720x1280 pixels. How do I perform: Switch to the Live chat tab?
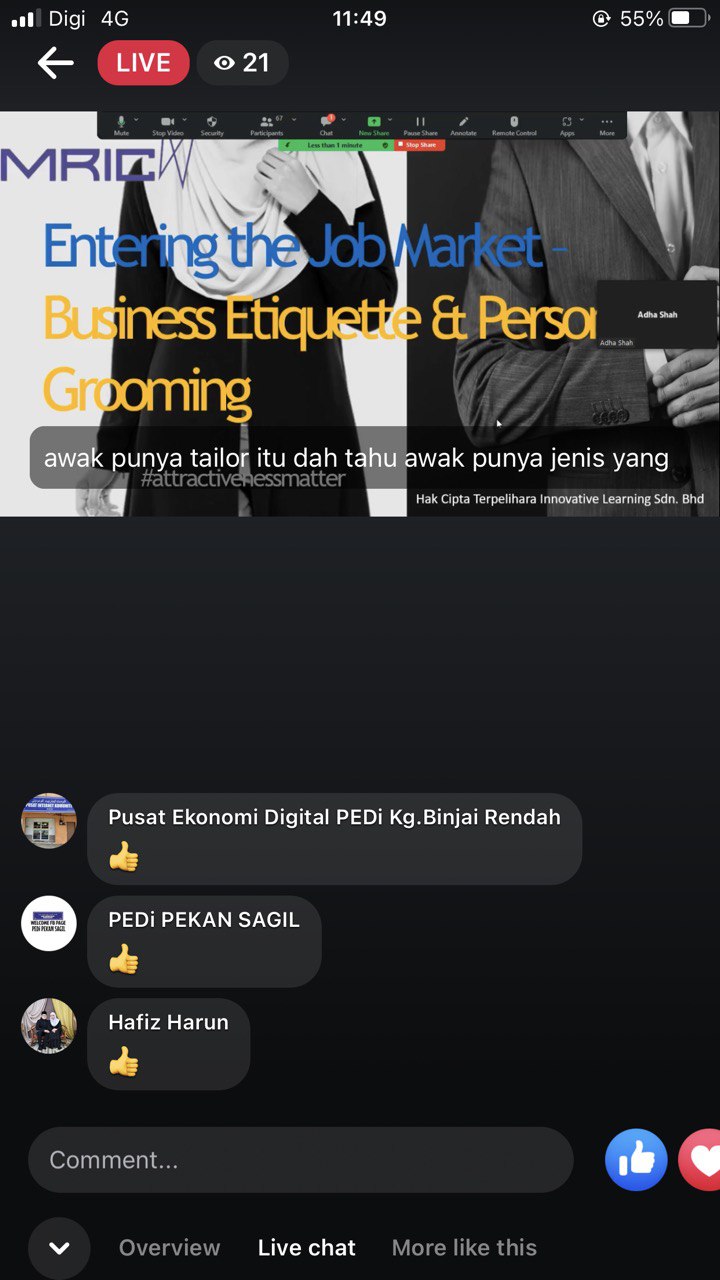(306, 1247)
